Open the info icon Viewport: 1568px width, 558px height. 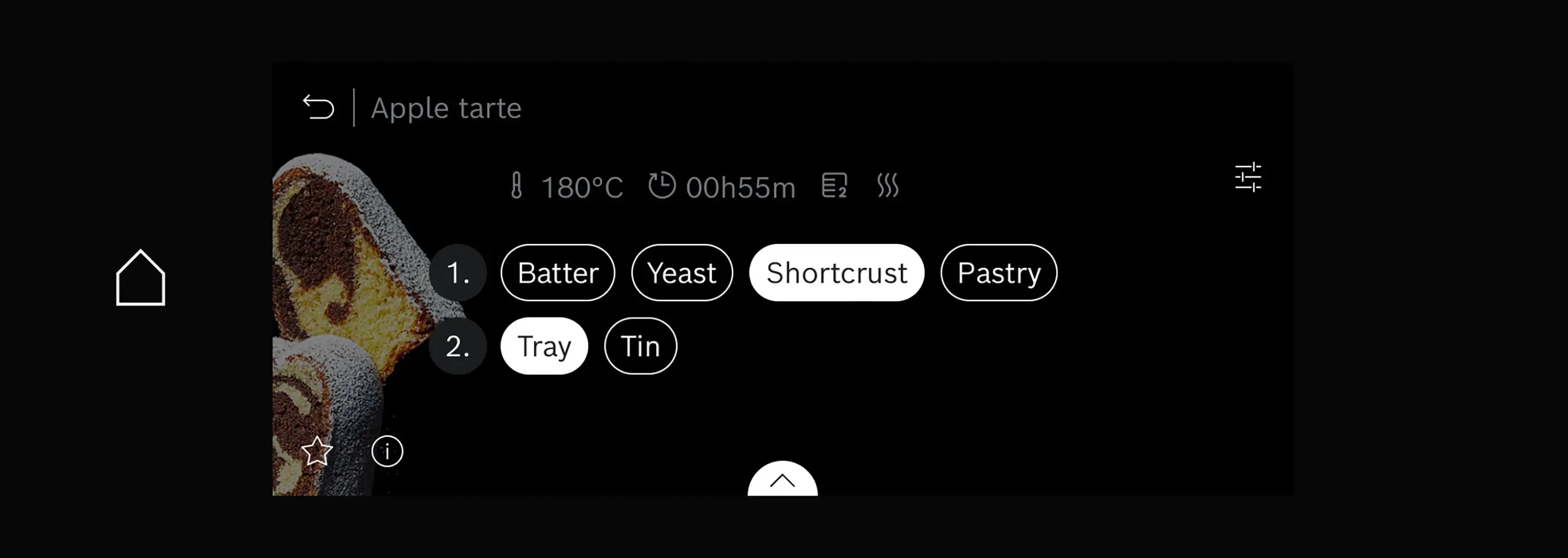click(x=387, y=451)
